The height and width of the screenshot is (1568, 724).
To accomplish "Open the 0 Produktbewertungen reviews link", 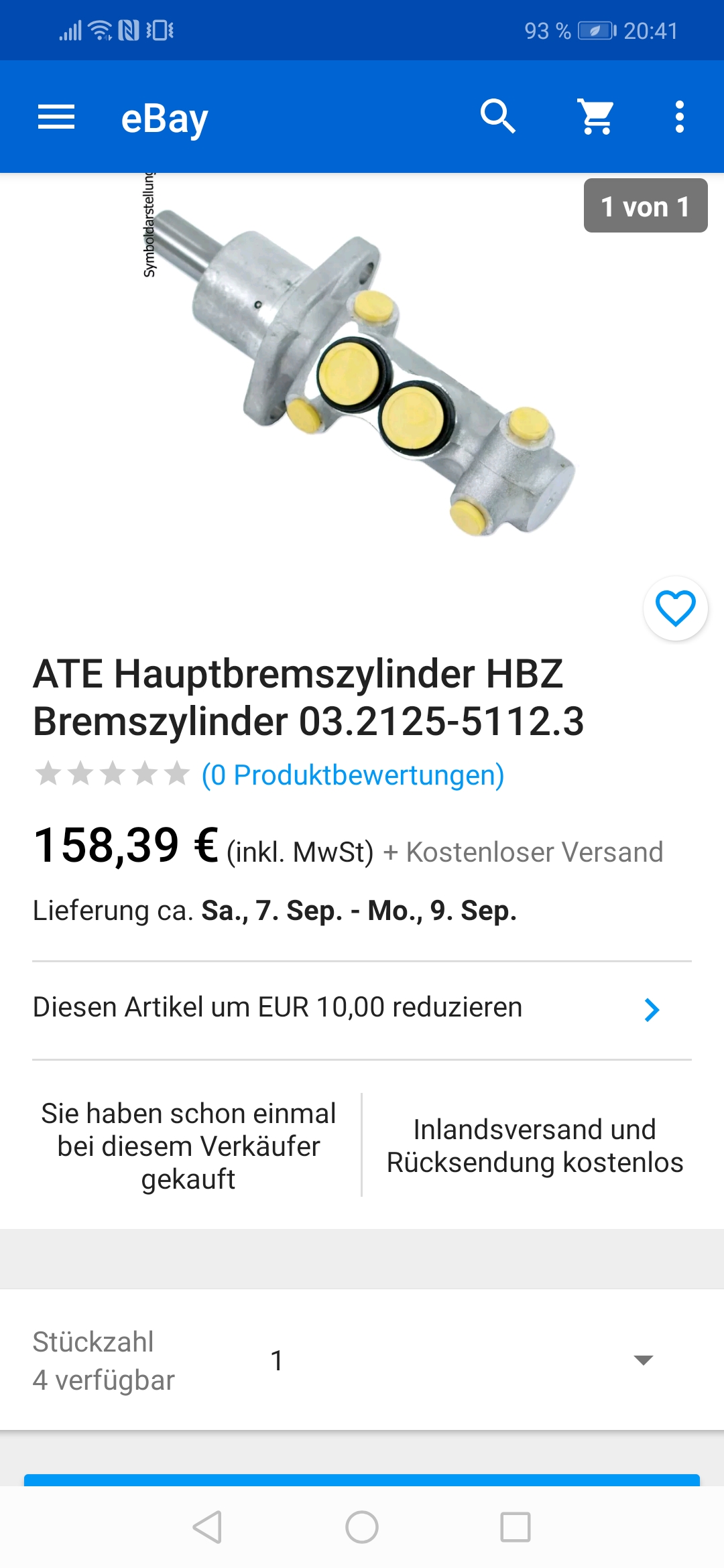I will pos(353,775).
